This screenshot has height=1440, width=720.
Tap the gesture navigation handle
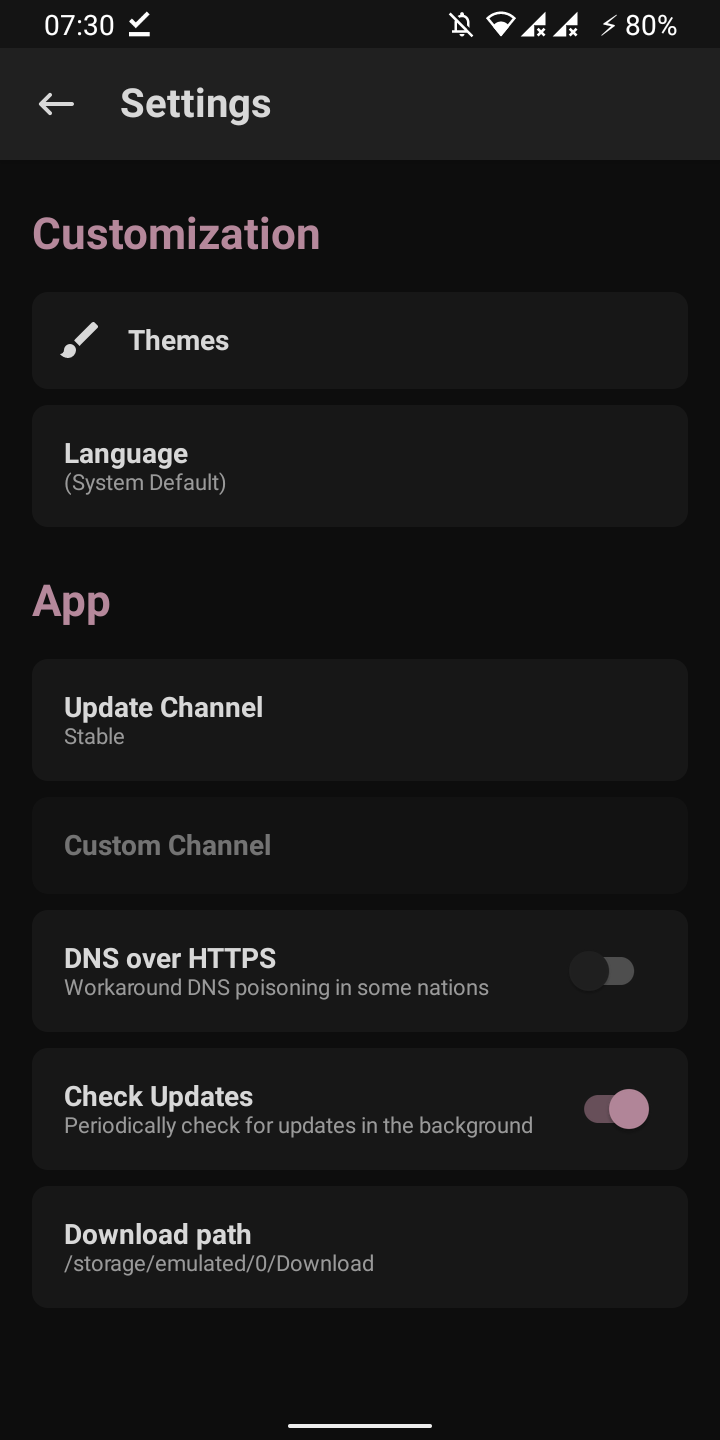coord(360,1424)
